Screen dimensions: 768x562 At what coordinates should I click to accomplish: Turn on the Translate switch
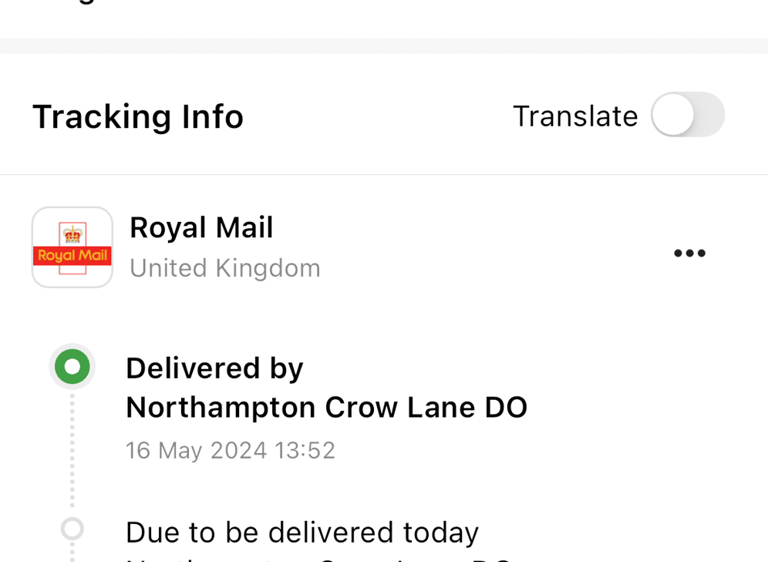tap(687, 116)
